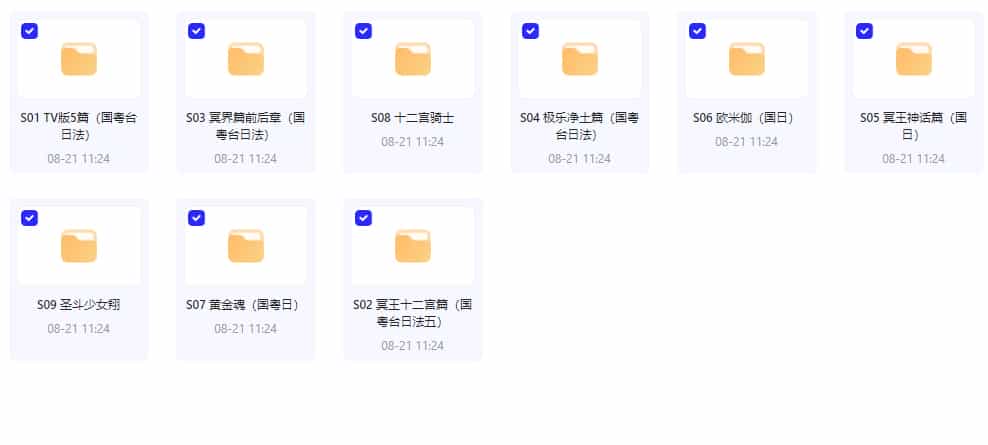Toggle the checkbox on S05 冥王神话篇
The image size is (988, 445).
864,31
